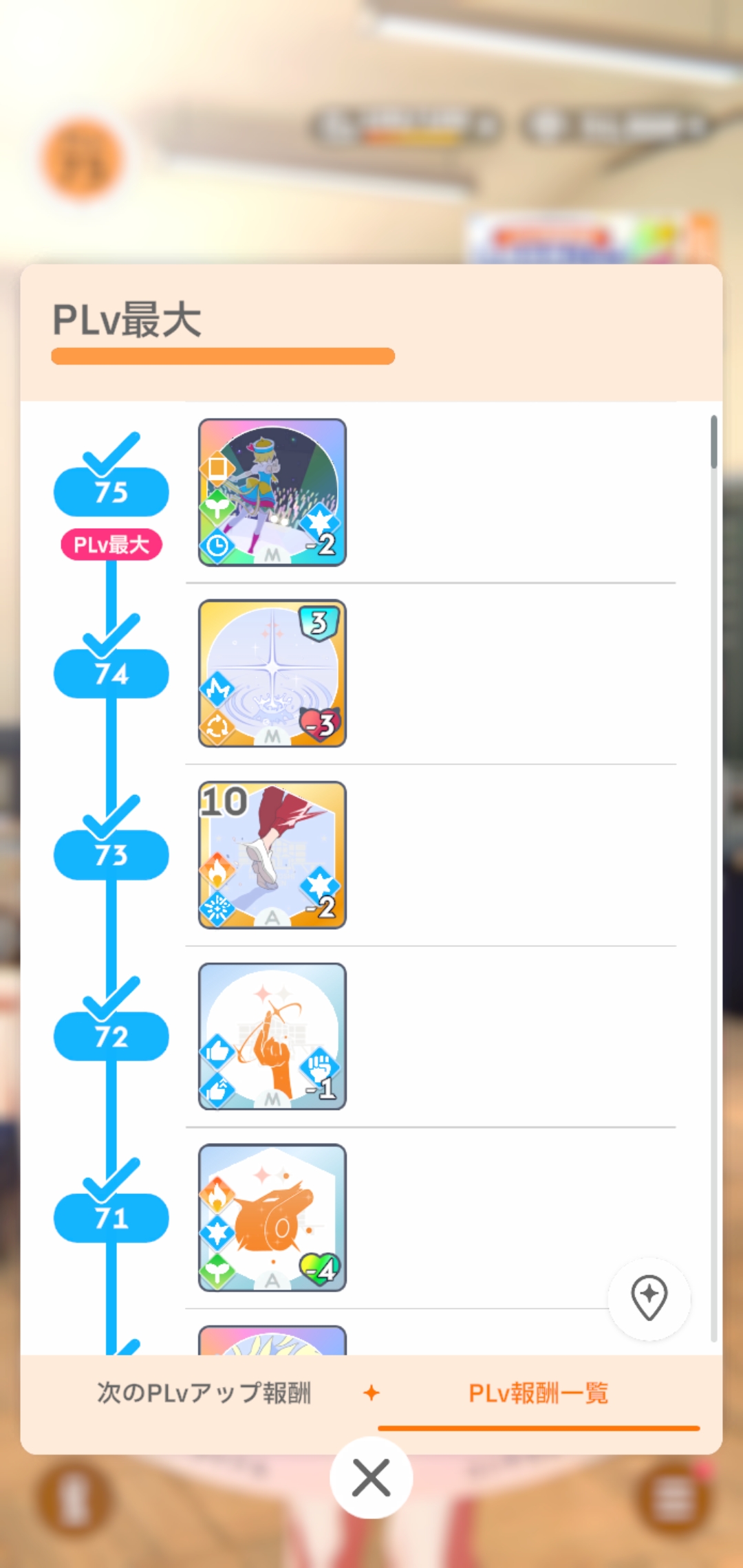Inspect the level 72 reward card
743x1568 pixels.
click(272, 1036)
